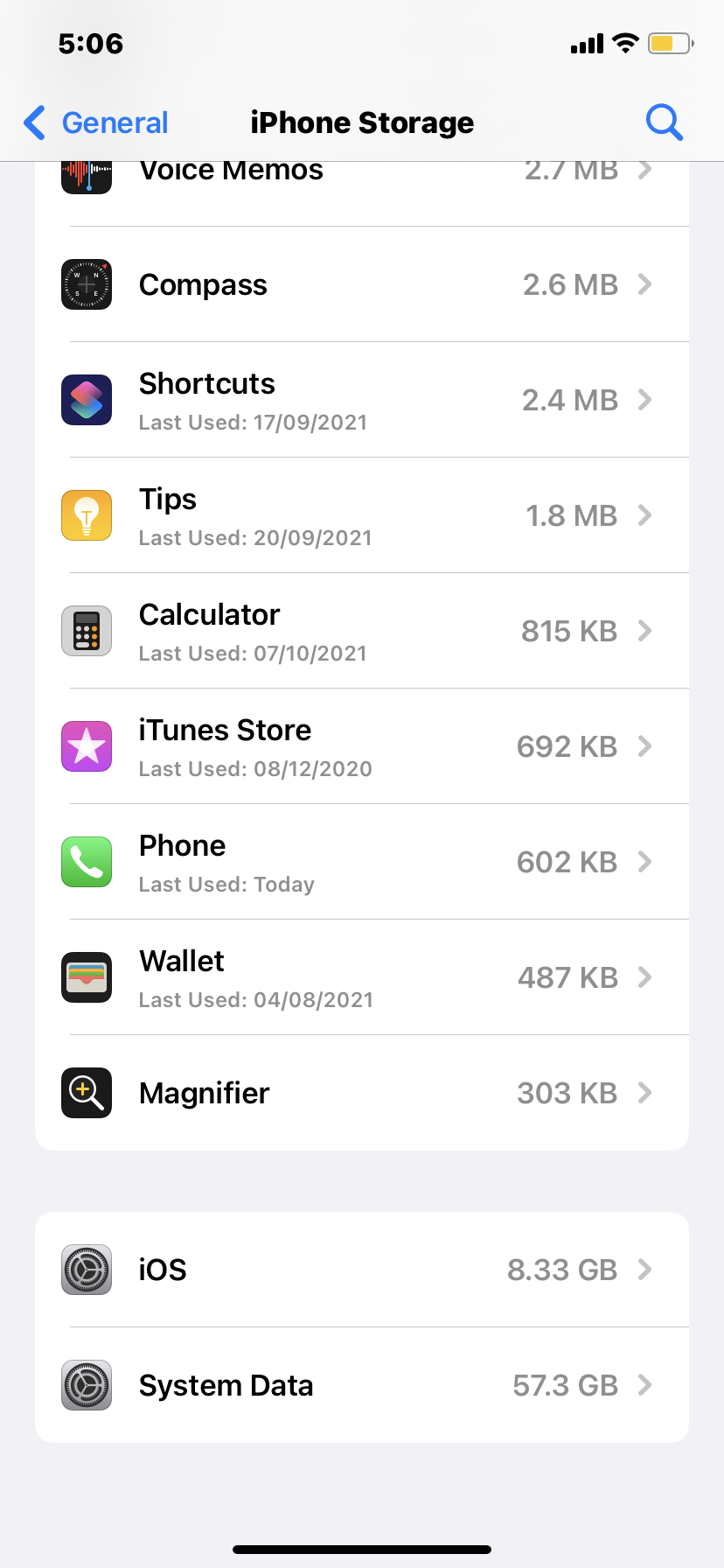This screenshot has width=724, height=1568.
Task: Tap the Compass storage row
Action: (x=362, y=284)
